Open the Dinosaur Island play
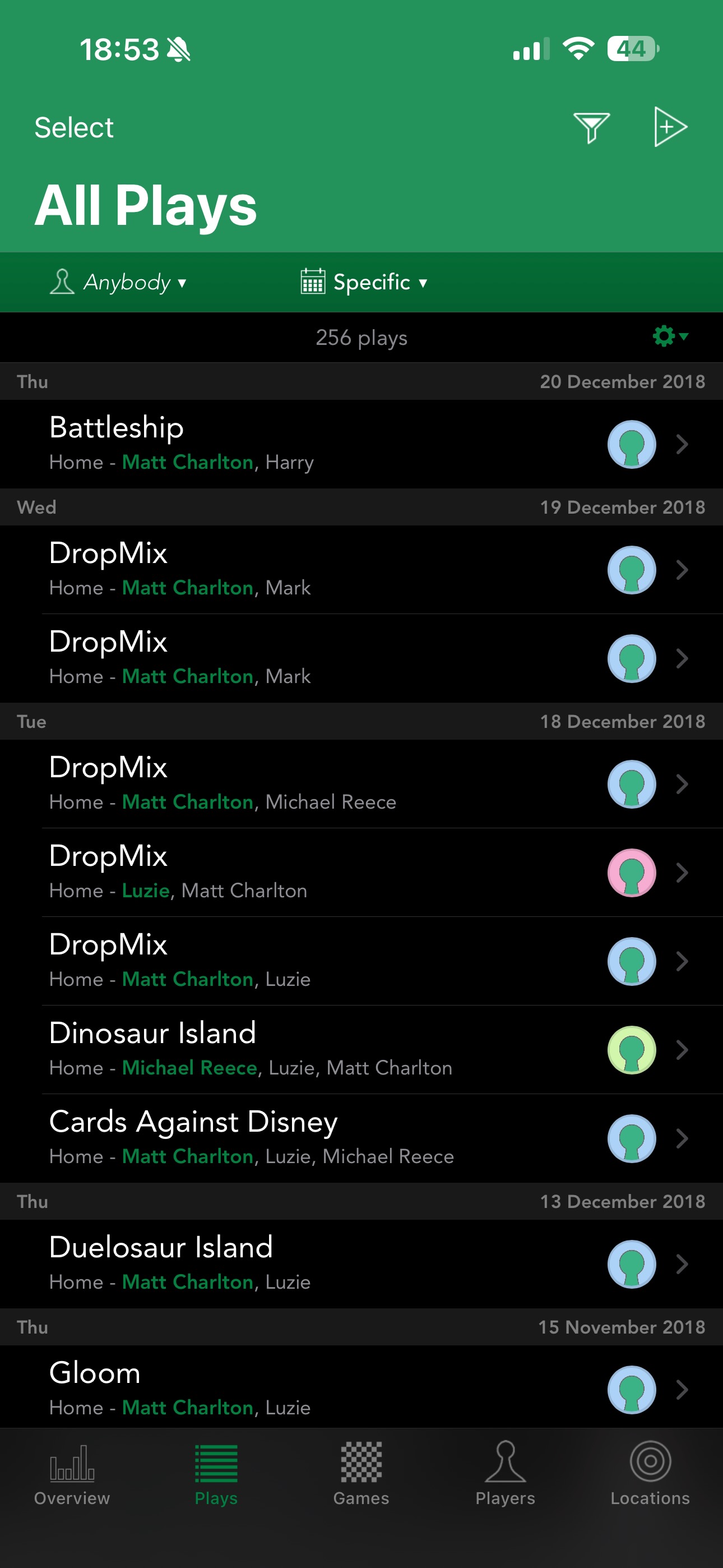This screenshot has height=1568, width=723. pyautogui.click(x=361, y=1049)
